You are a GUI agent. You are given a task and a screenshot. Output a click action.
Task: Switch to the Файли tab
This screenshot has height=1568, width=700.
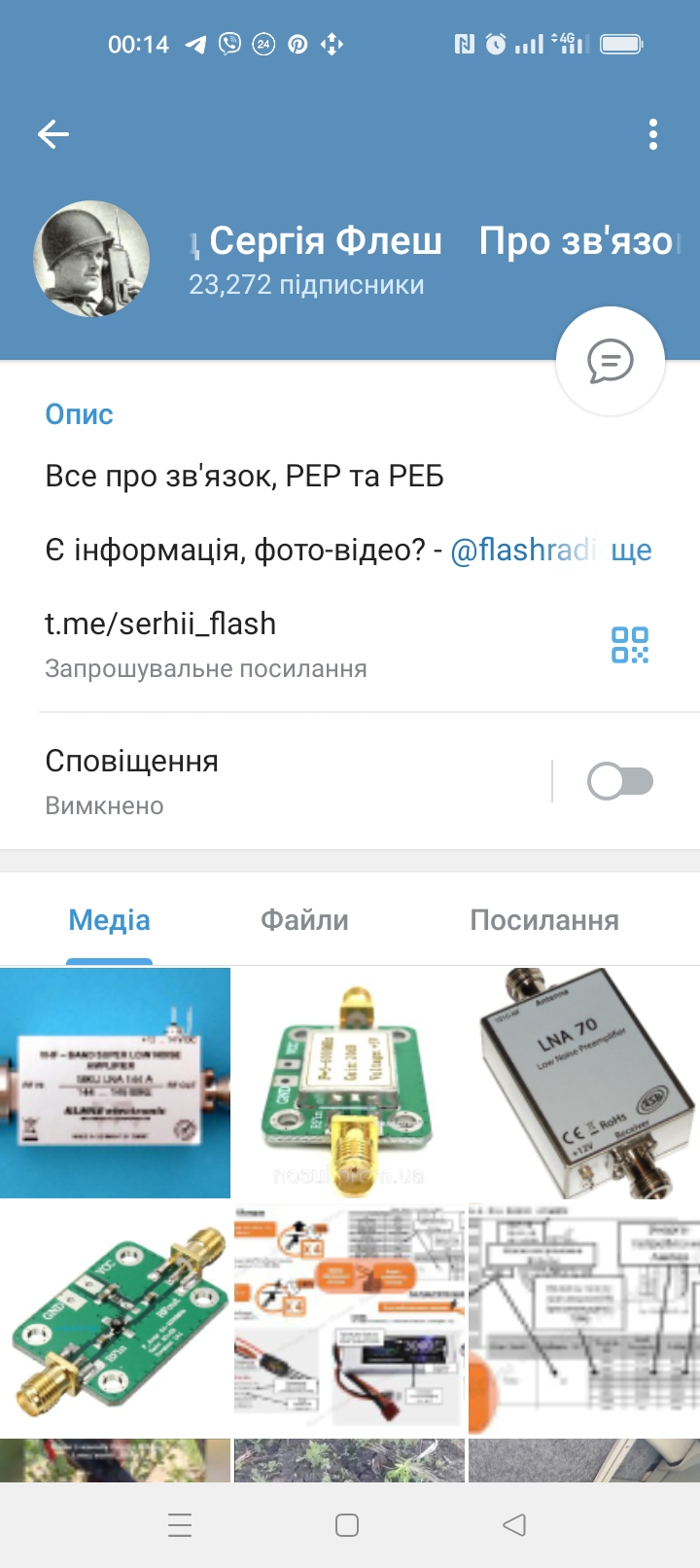(x=304, y=920)
